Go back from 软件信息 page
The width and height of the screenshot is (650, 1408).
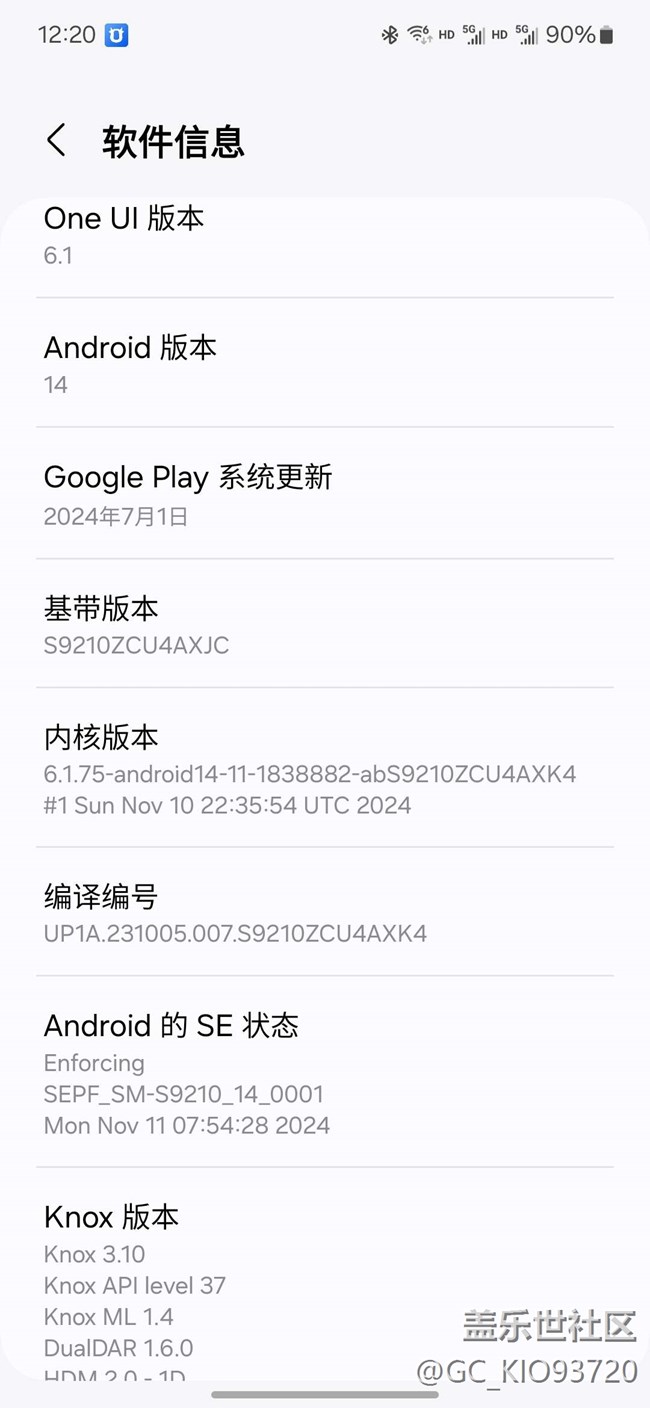57,141
